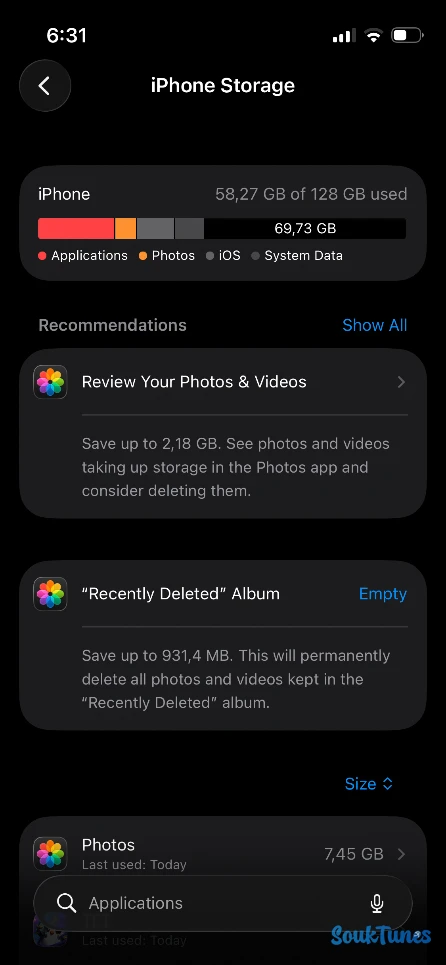This screenshot has height=965, width=446.
Task: Start voice search with the microphone
Action: tap(377, 903)
